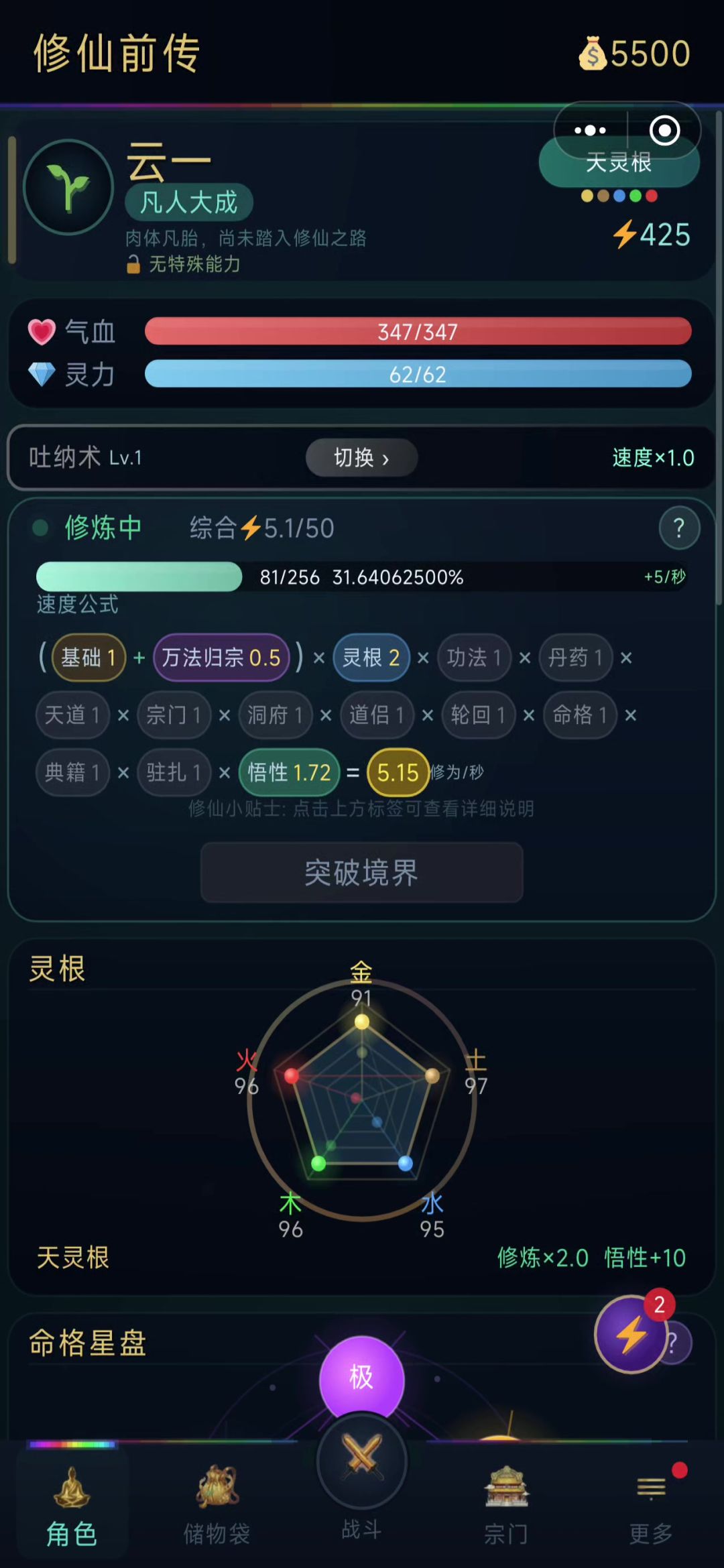724x1568 pixels.
Task: Tap the 功法 1 formula tag
Action: [x=474, y=658]
